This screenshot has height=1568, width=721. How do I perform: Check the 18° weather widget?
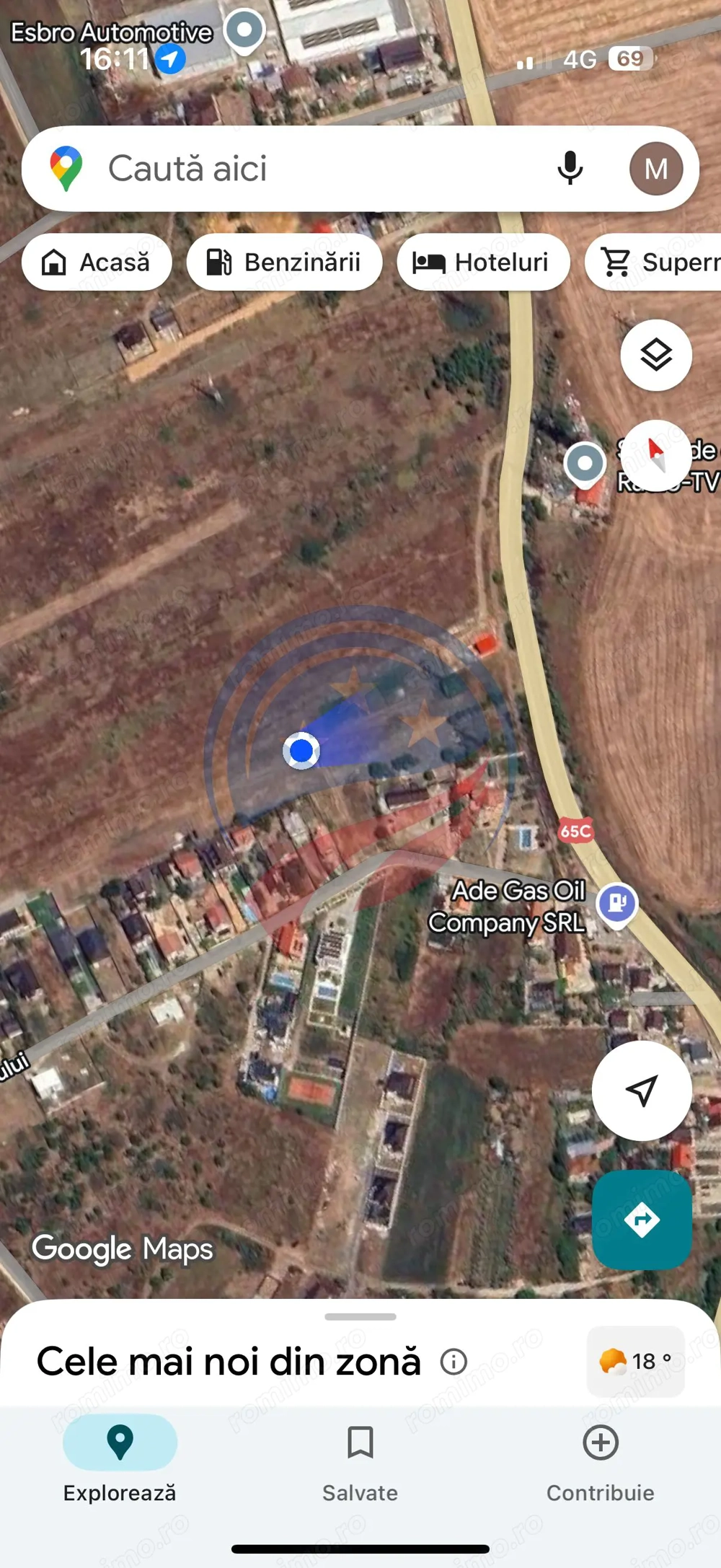635,1361
